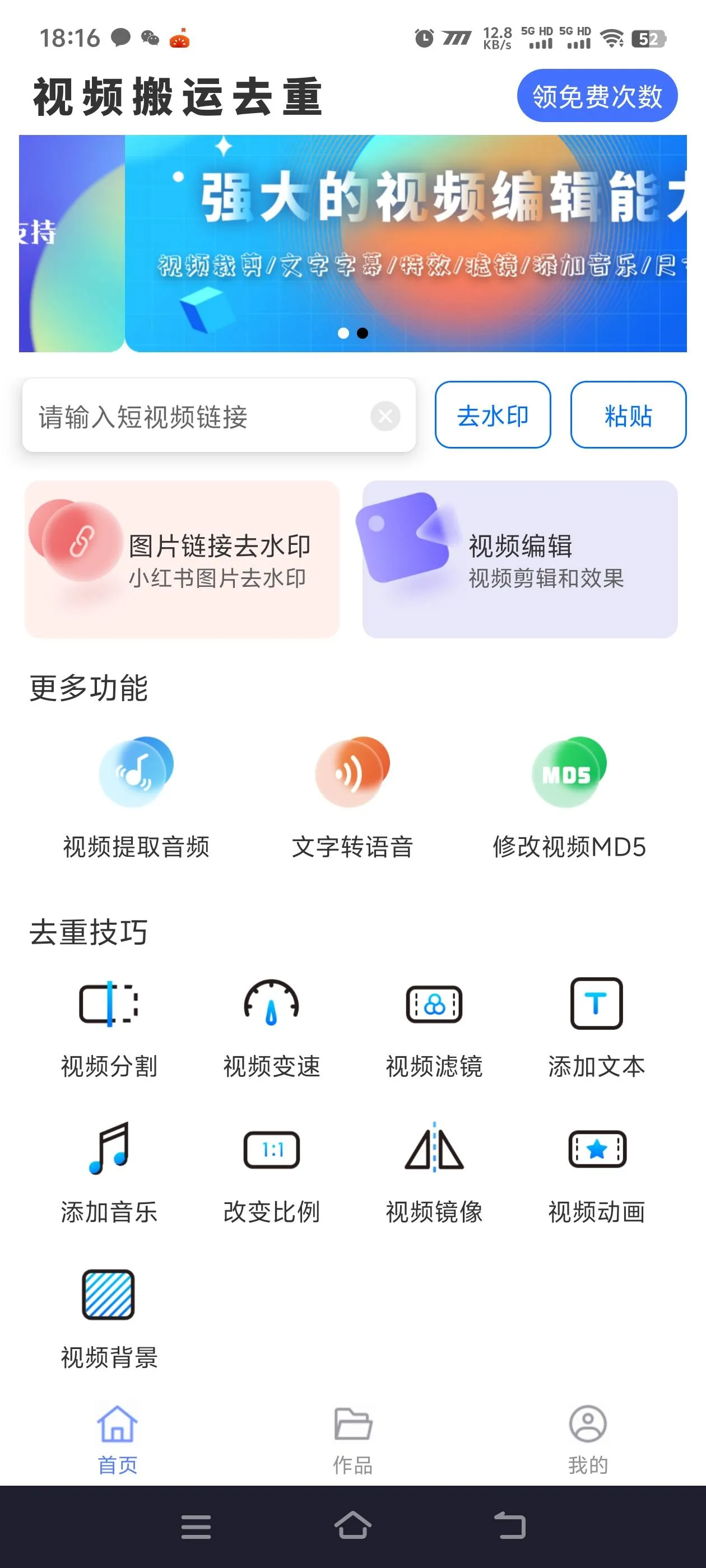Select the 视频滤镜 filter tool
Viewport: 706px width, 1568px height.
point(434,1029)
